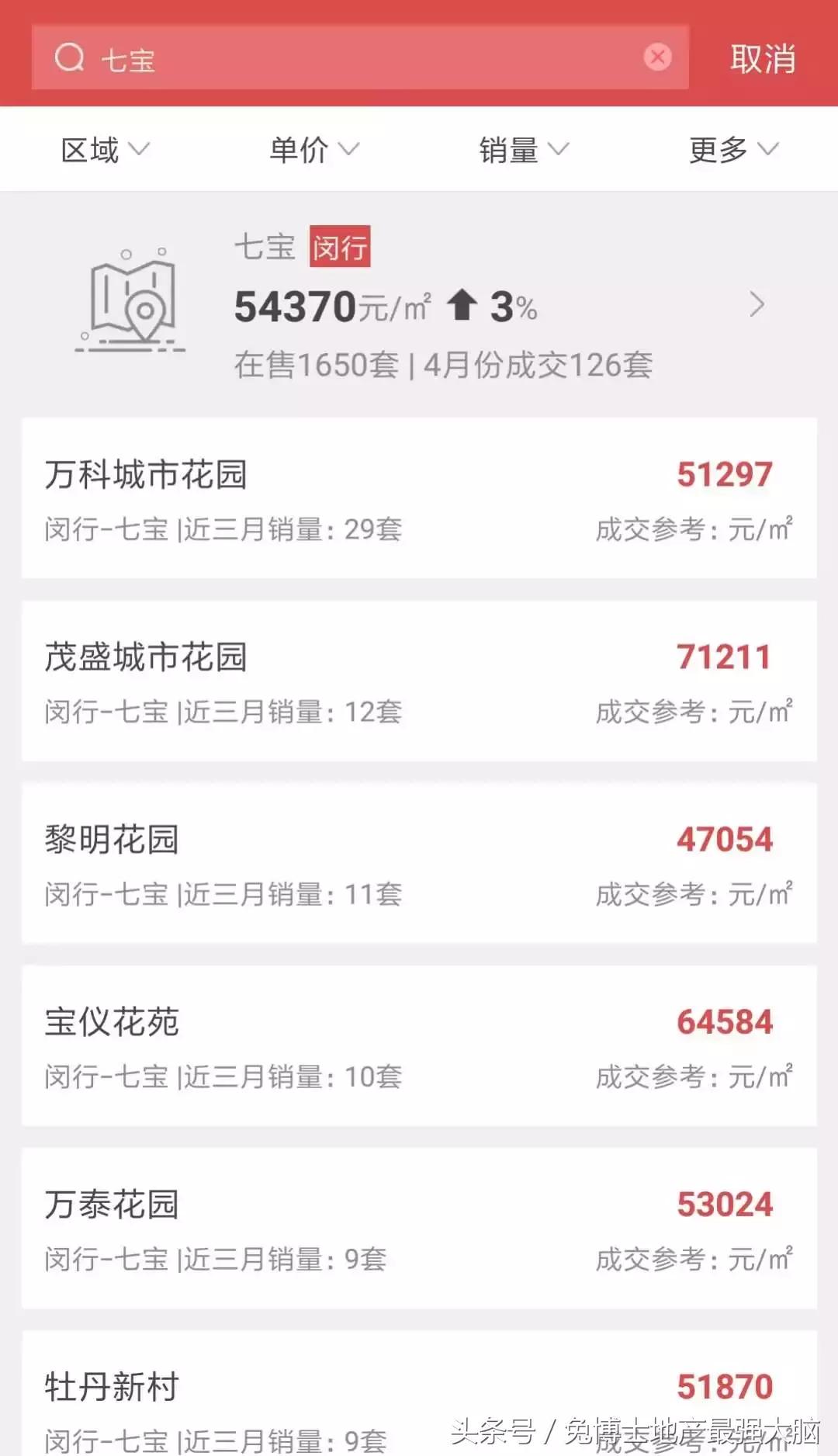Open the 宝仪花苑 listing

(x=419, y=1048)
